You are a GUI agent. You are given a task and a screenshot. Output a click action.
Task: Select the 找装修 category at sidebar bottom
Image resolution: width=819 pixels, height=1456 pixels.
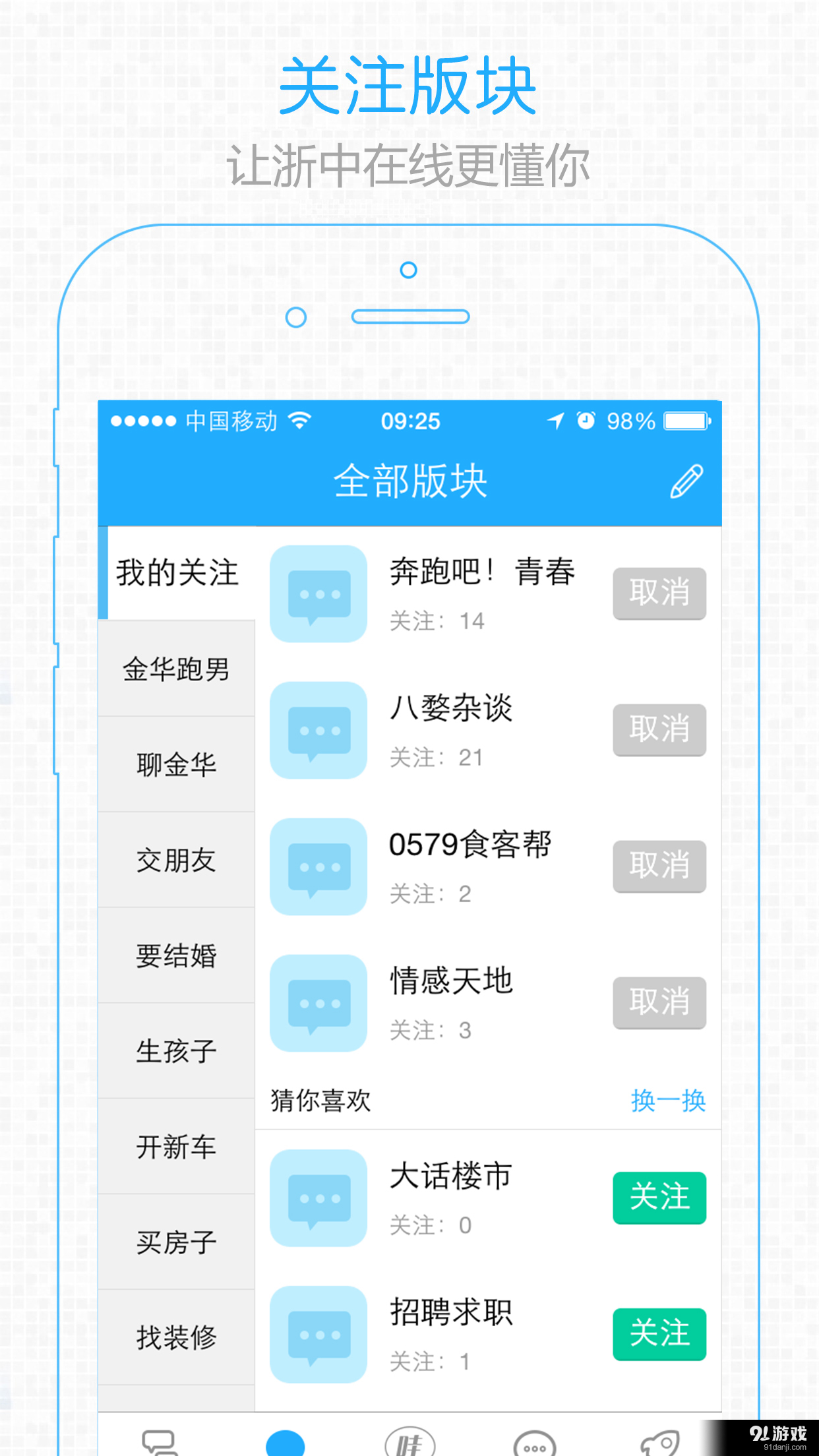tap(177, 1336)
